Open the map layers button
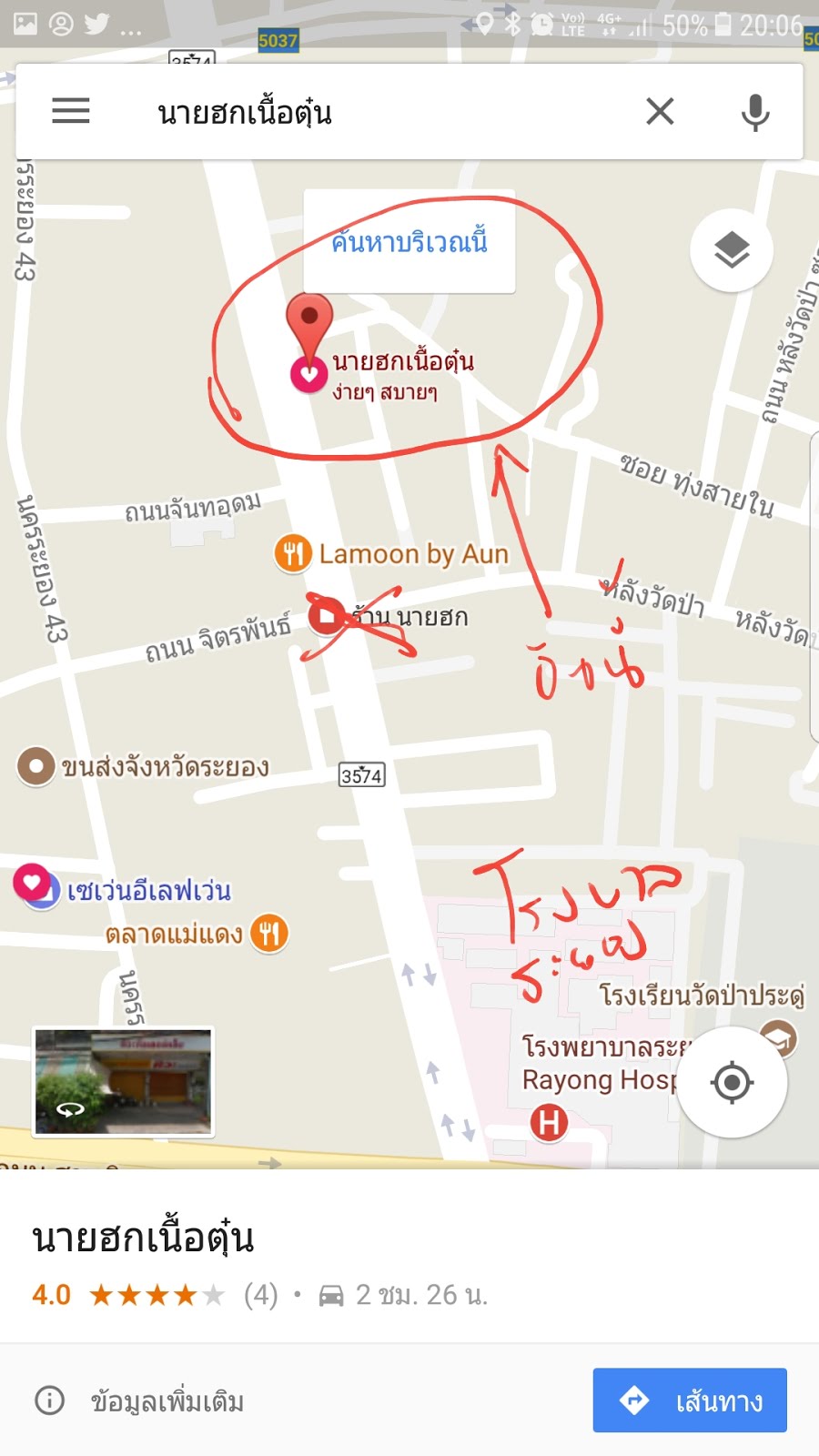Image resolution: width=819 pixels, height=1456 pixels. (732, 250)
